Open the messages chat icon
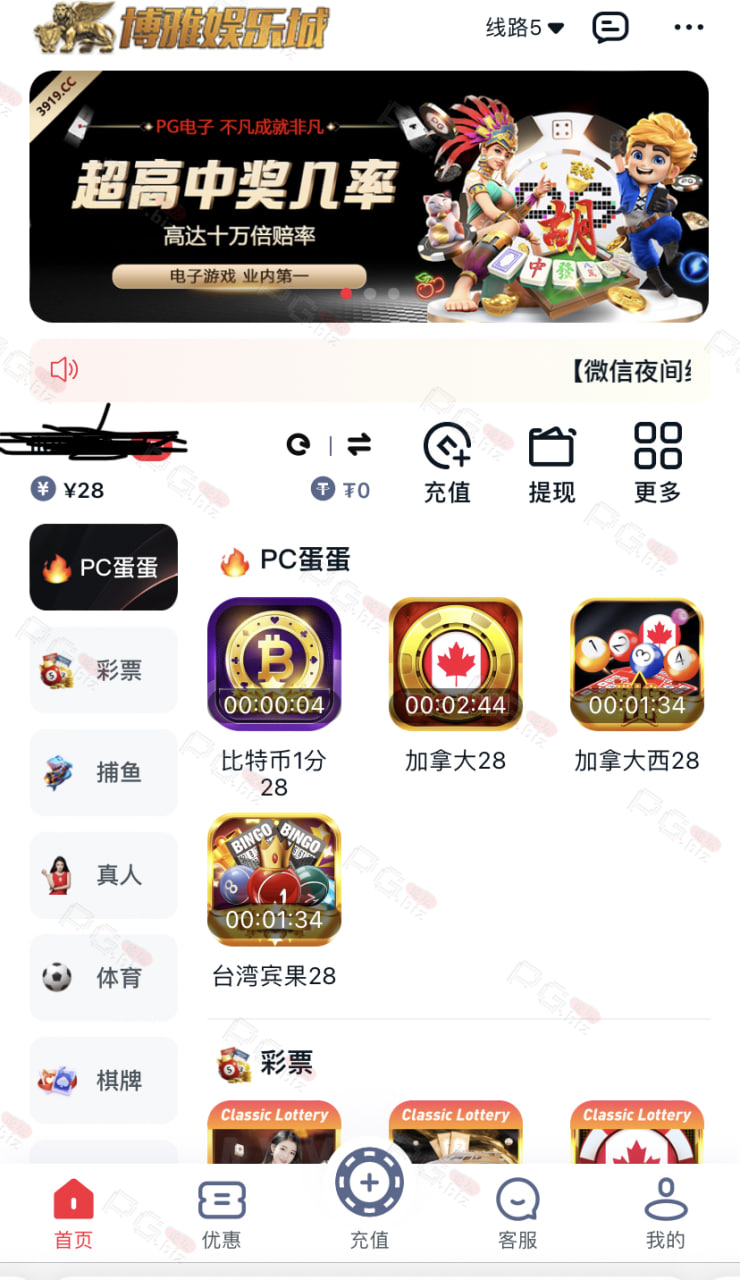 coord(610,28)
